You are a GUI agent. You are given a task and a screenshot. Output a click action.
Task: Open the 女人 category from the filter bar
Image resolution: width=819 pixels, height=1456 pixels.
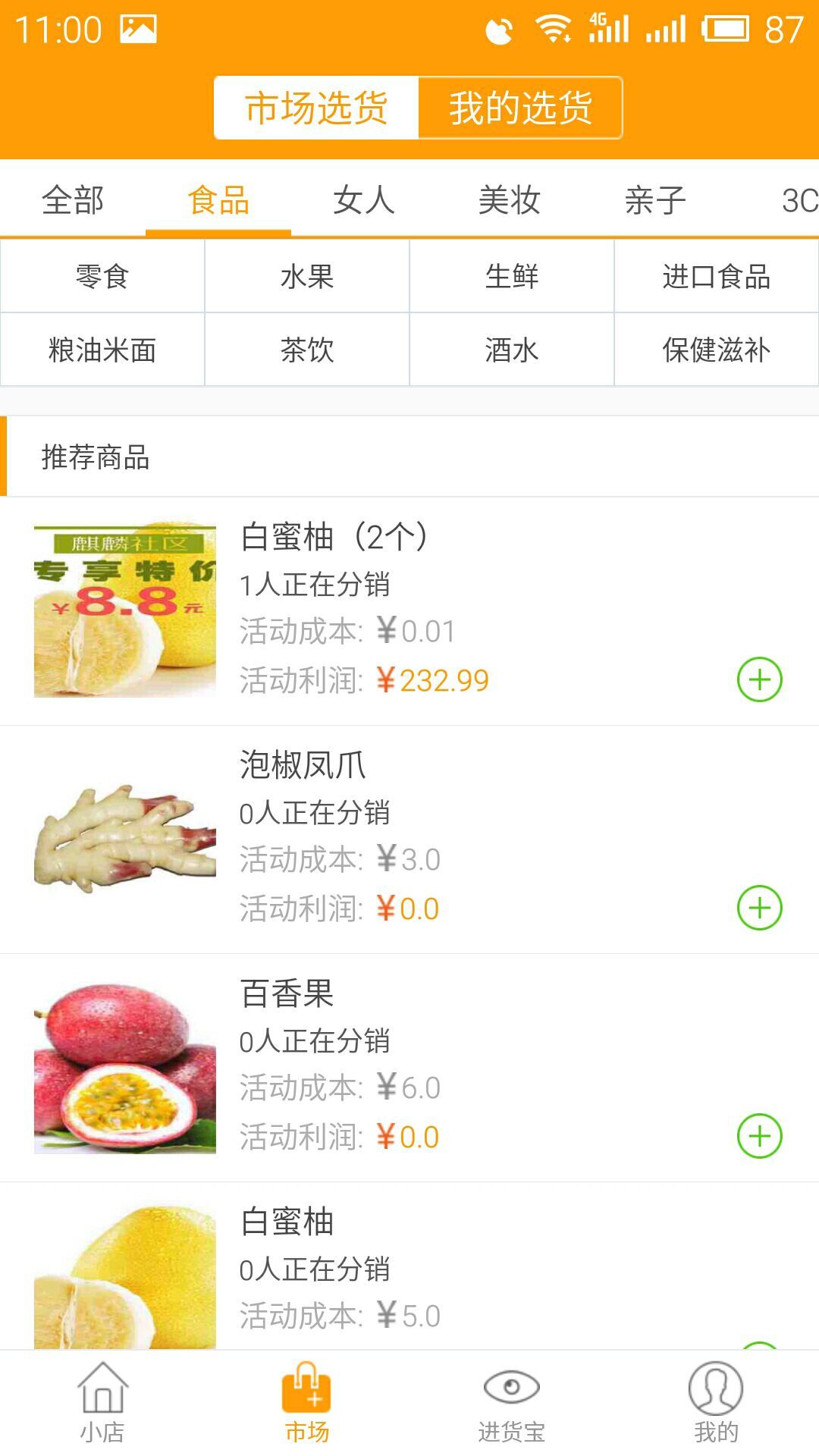point(365,201)
